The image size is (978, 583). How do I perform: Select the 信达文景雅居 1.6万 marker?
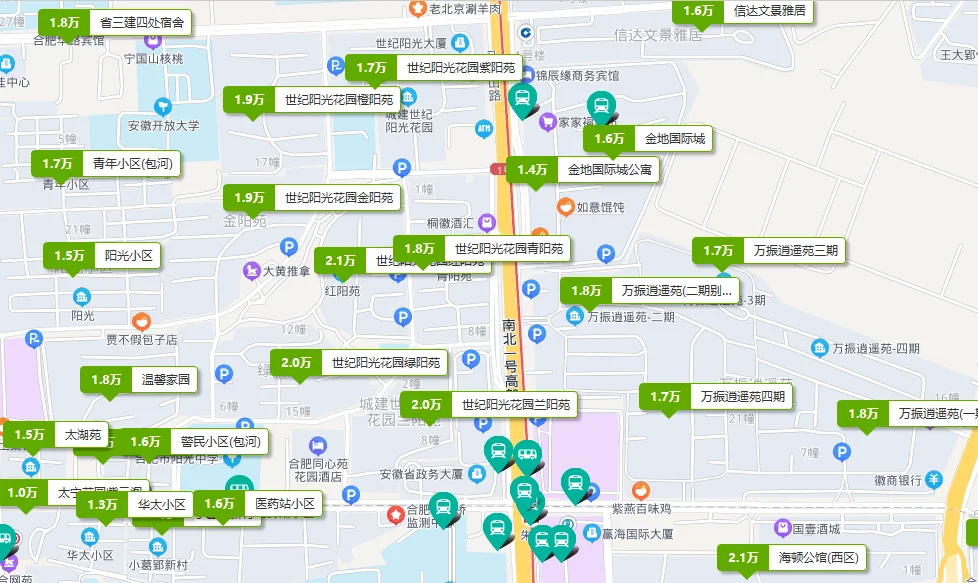742,11
